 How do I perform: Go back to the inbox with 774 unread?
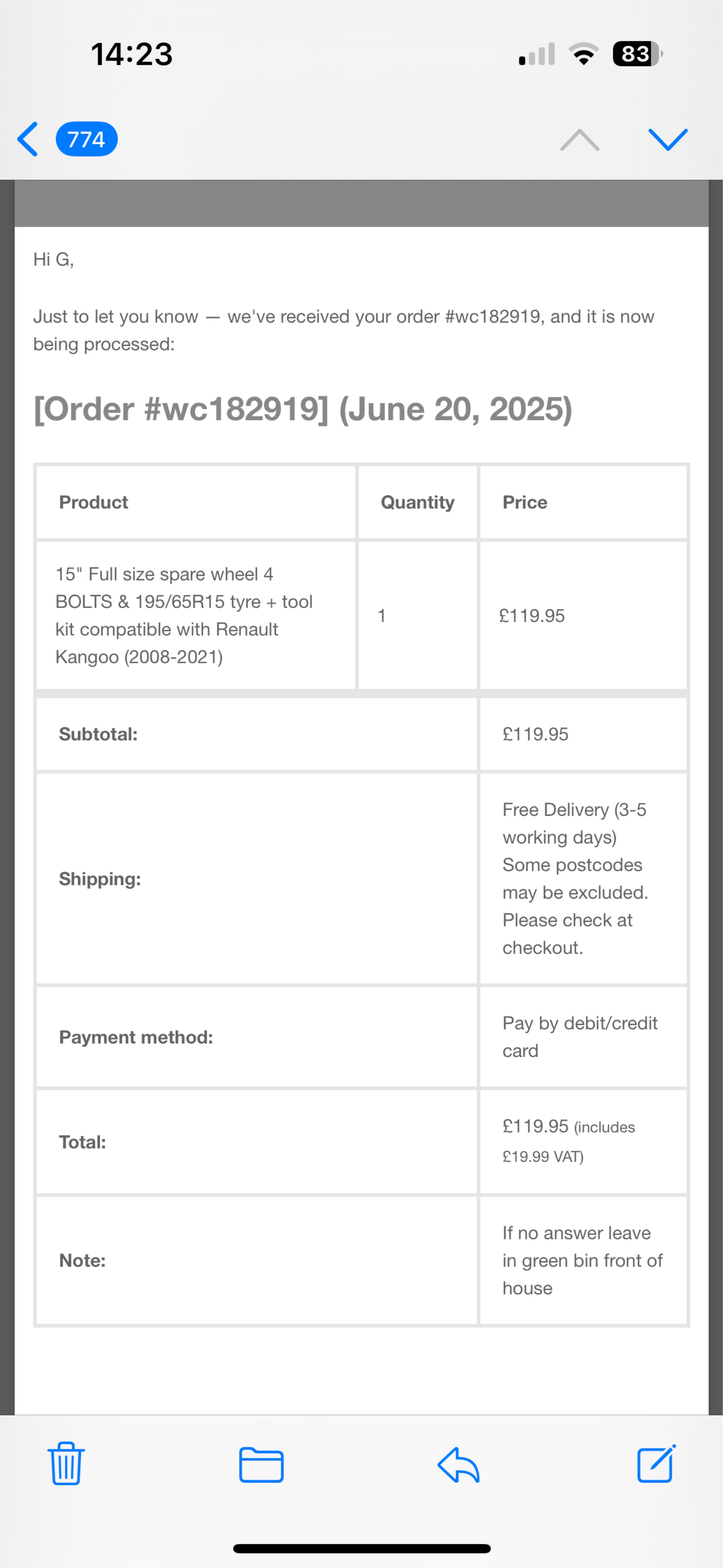[67, 139]
